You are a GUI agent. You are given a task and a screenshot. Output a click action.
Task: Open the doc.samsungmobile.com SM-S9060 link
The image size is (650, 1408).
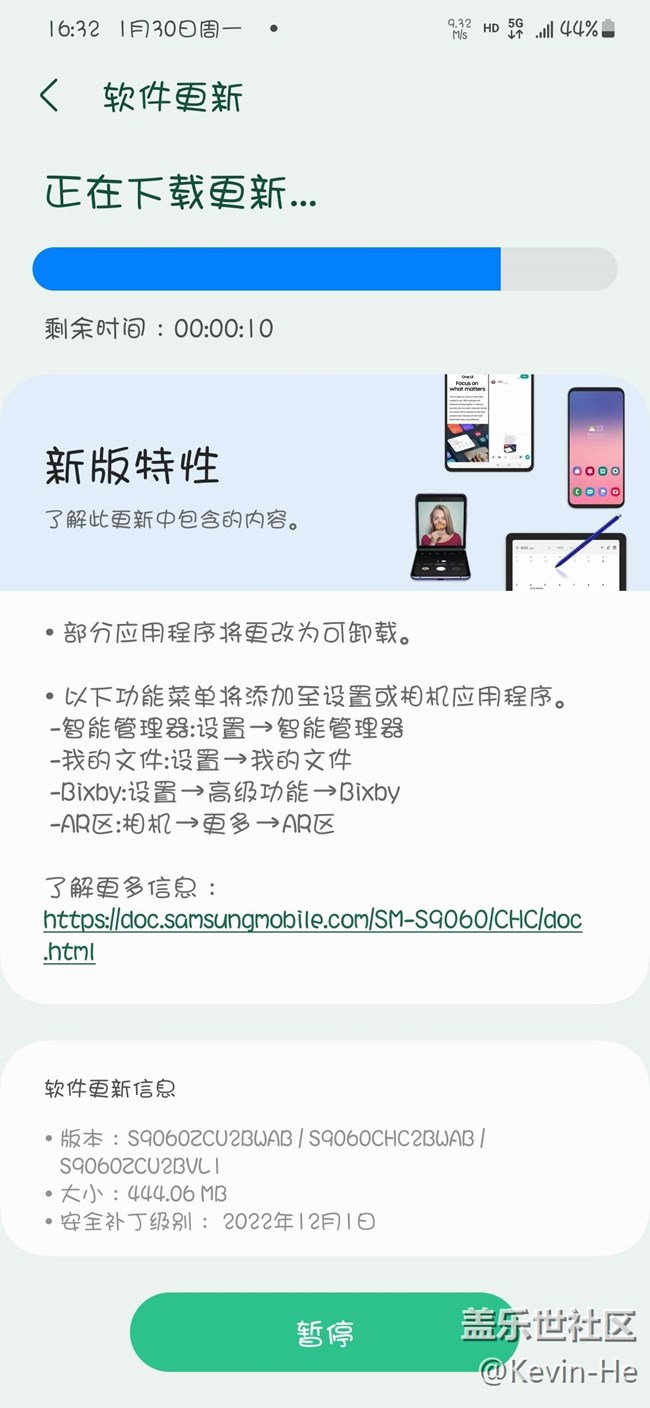[x=312, y=920]
